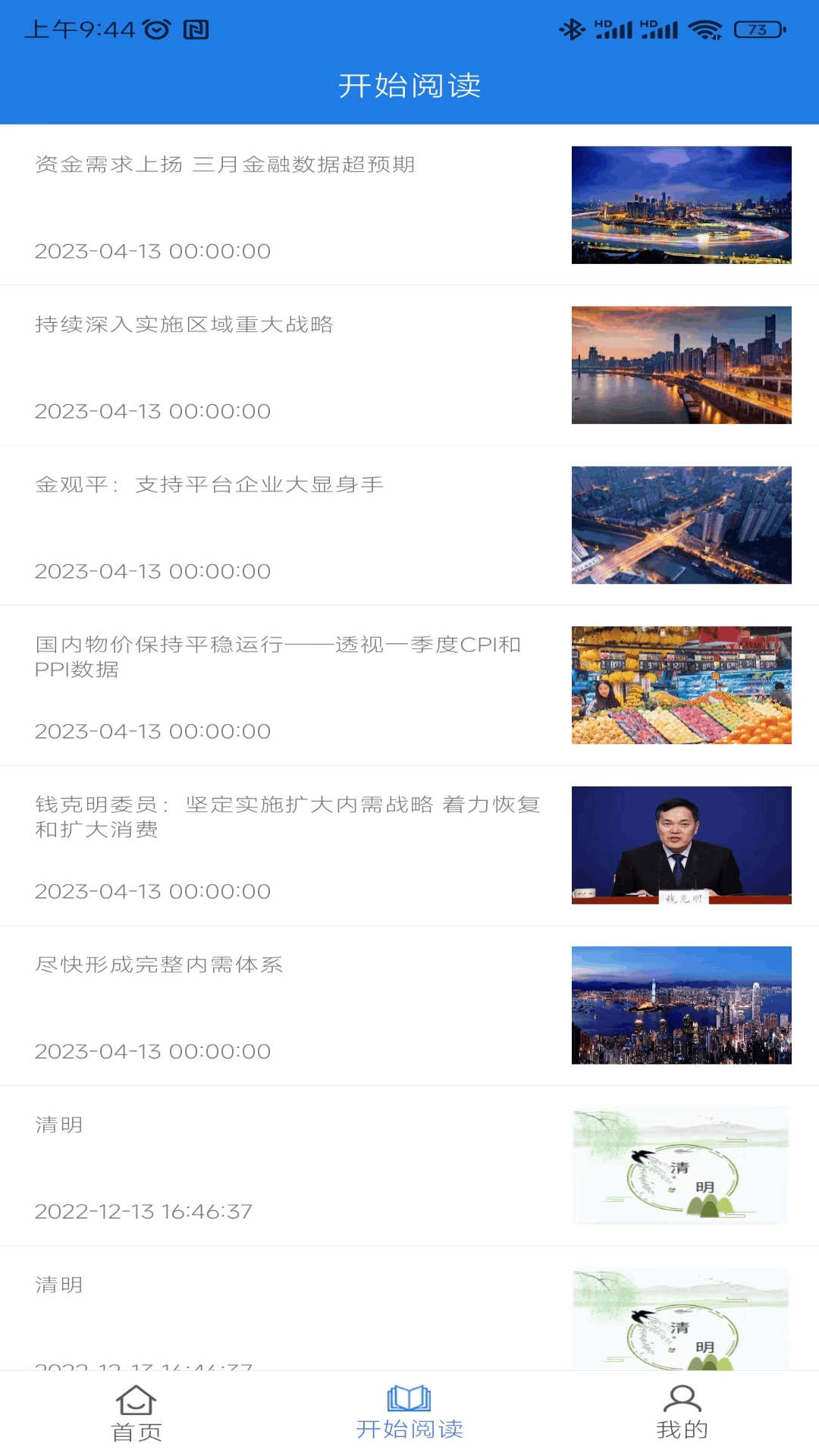
Task: Click the 清明 festival illustration thumbnail
Action: pos(682,1164)
